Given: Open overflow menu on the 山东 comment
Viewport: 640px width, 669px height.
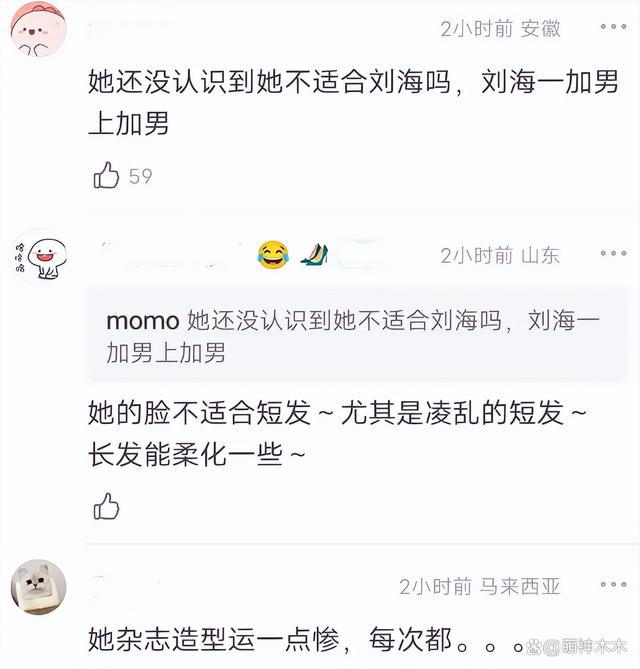Looking at the screenshot, I should pos(612,254).
